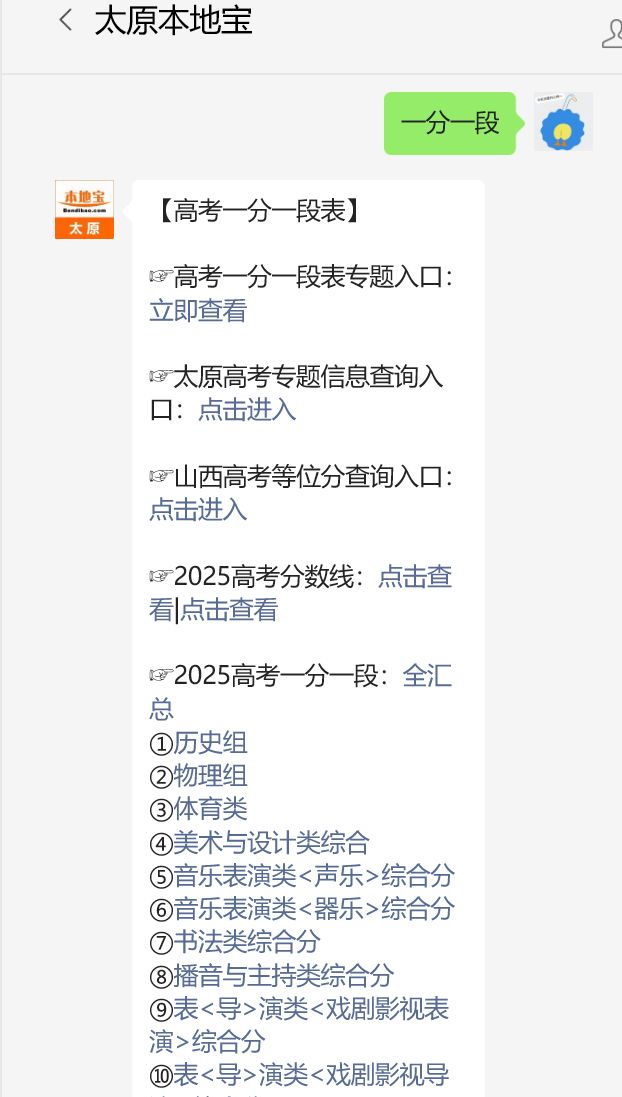Open the 书法类综合分 link
This screenshot has width=622, height=1097.
tap(247, 942)
